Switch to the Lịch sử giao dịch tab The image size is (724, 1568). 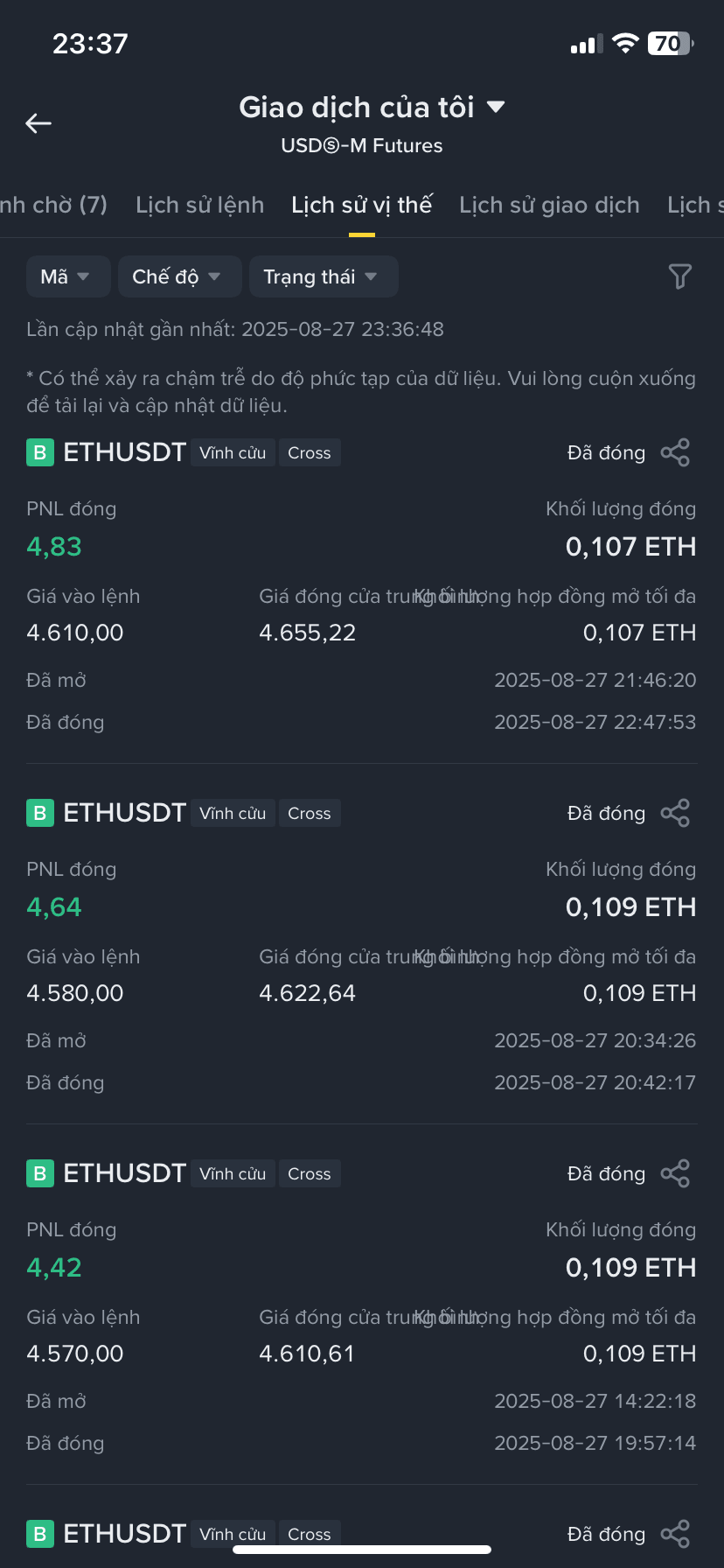pyautogui.click(x=549, y=205)
